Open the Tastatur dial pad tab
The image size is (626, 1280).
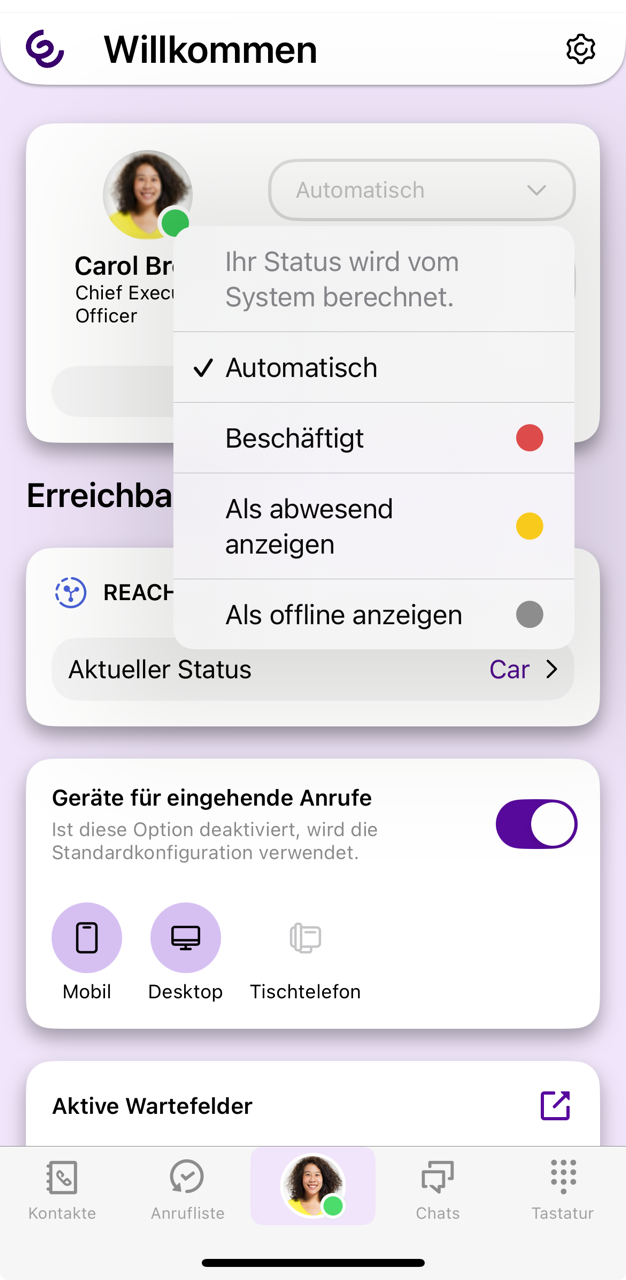[x=563, y=1190]
